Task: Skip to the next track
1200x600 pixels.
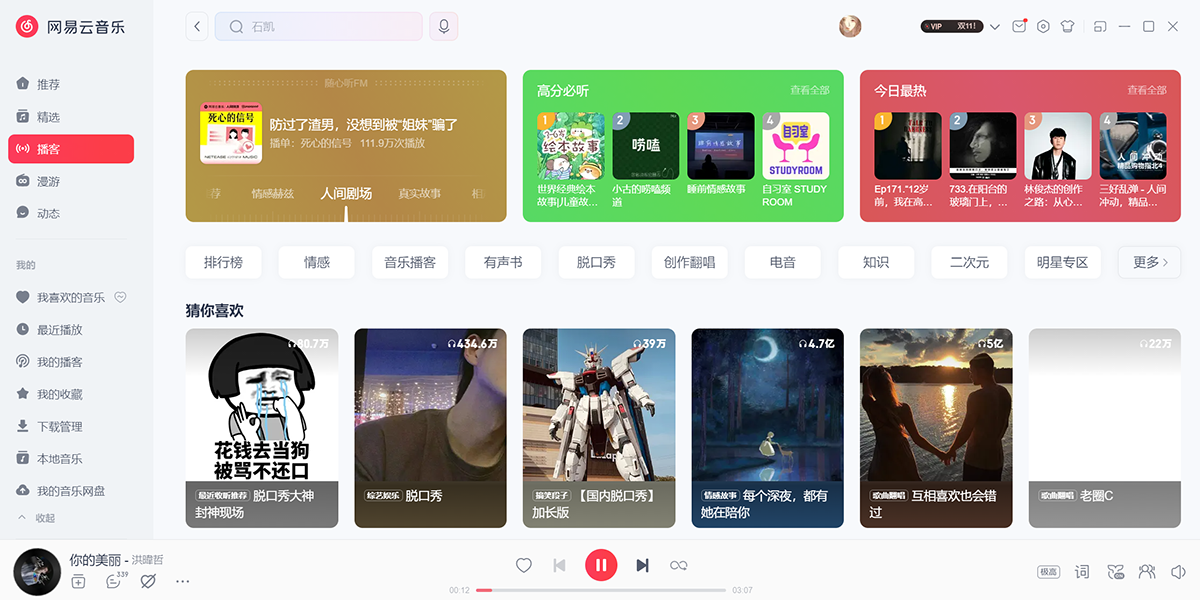Action: pyautogui.click(x=642, y=565)
